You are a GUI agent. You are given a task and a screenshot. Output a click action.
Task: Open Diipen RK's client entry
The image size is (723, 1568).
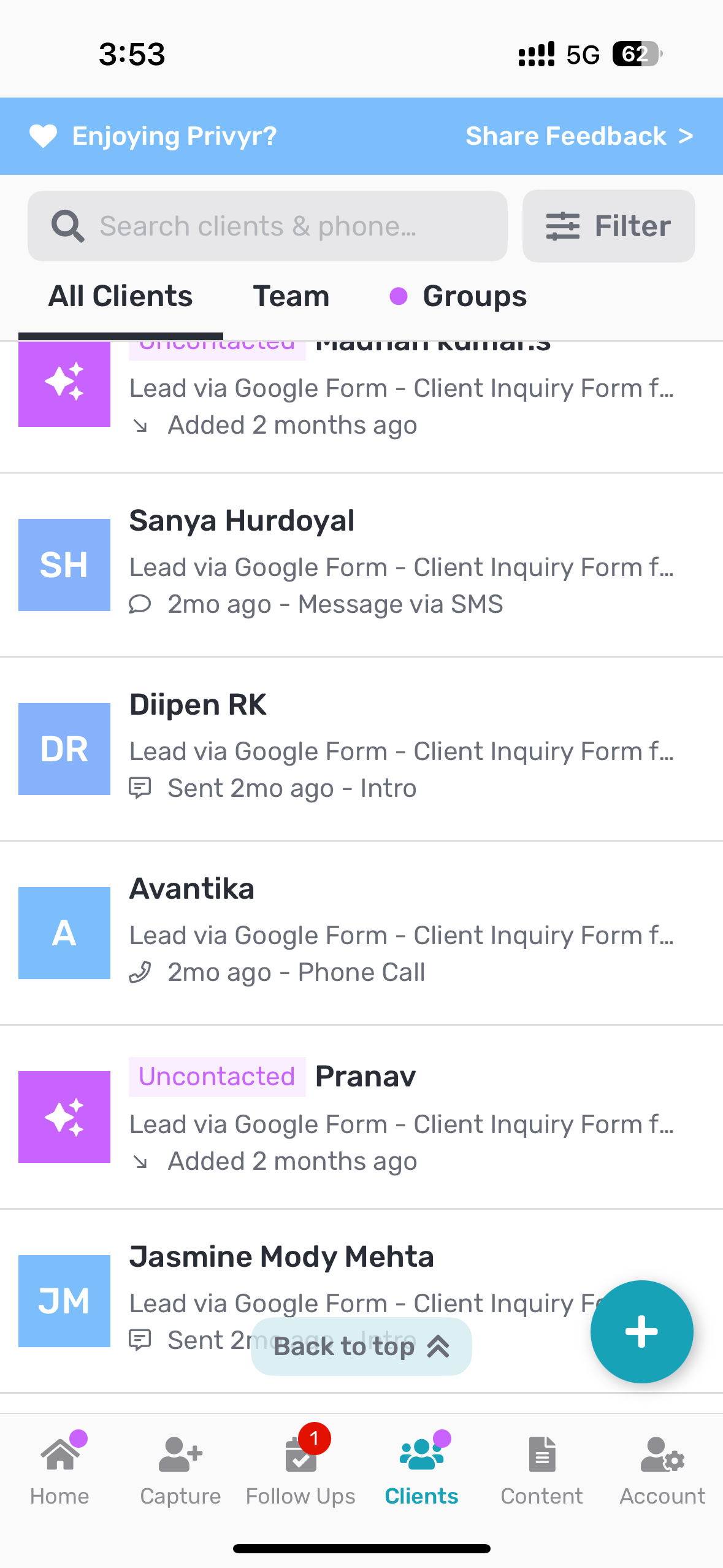pyautogui.click(x=362, y=748)
